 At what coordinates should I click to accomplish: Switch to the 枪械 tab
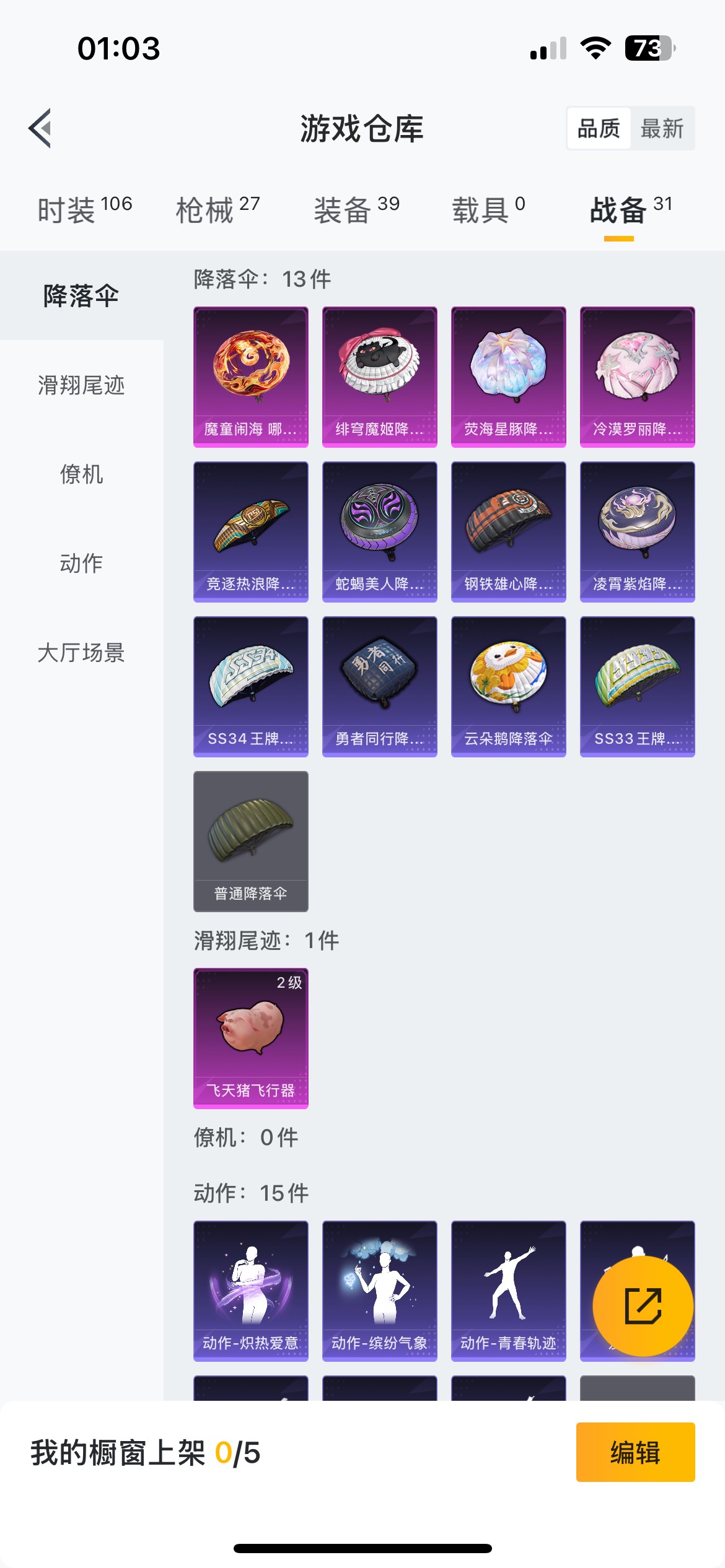(217, 209)
